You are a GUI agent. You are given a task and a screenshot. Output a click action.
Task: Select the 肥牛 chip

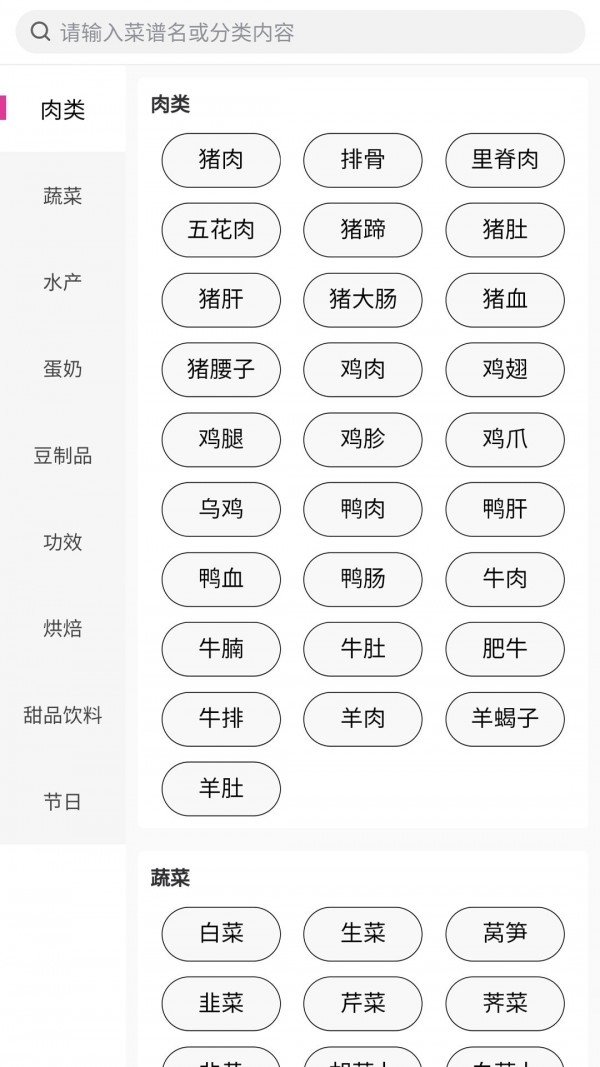point(505,649)
